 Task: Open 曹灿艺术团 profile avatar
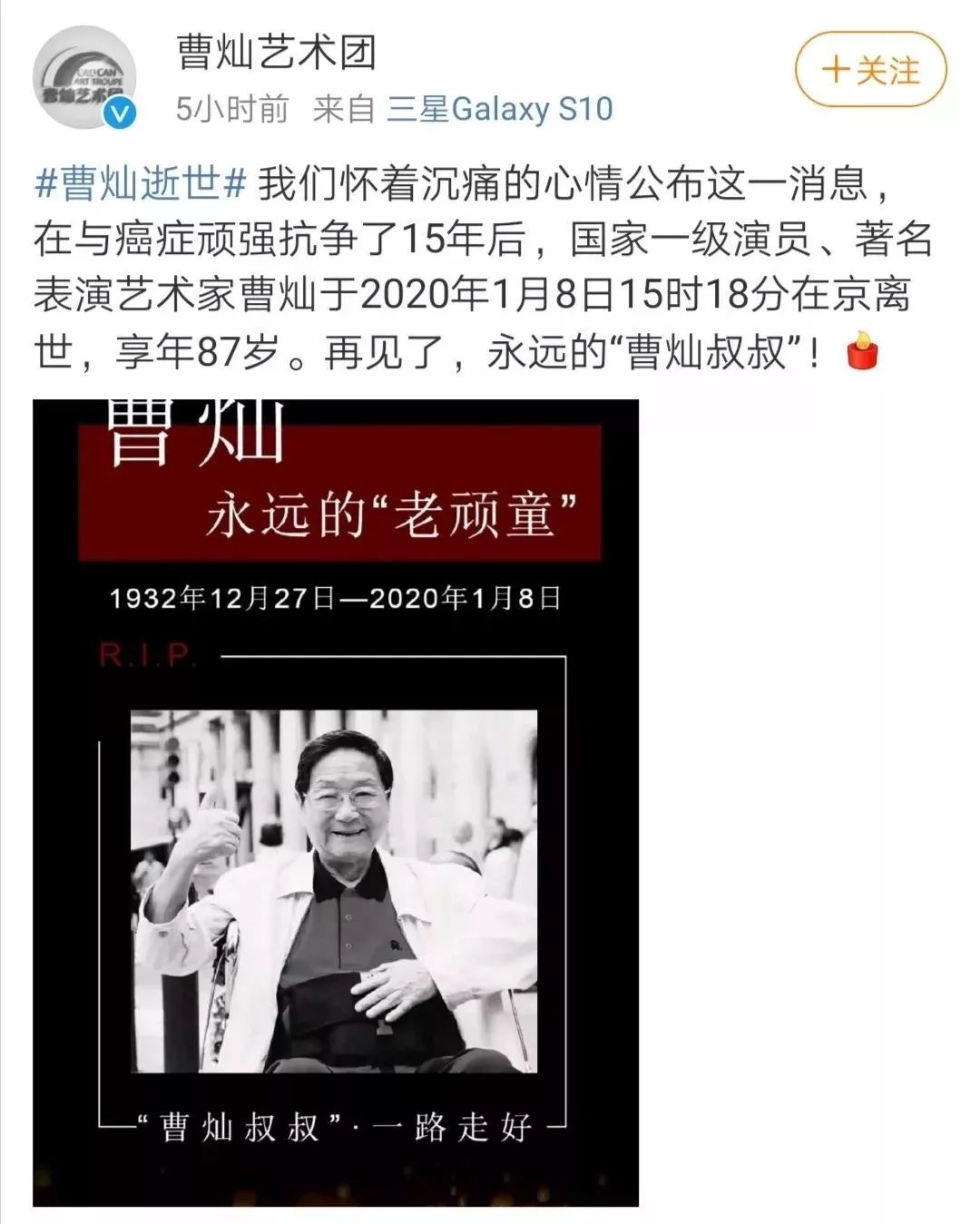84,77
